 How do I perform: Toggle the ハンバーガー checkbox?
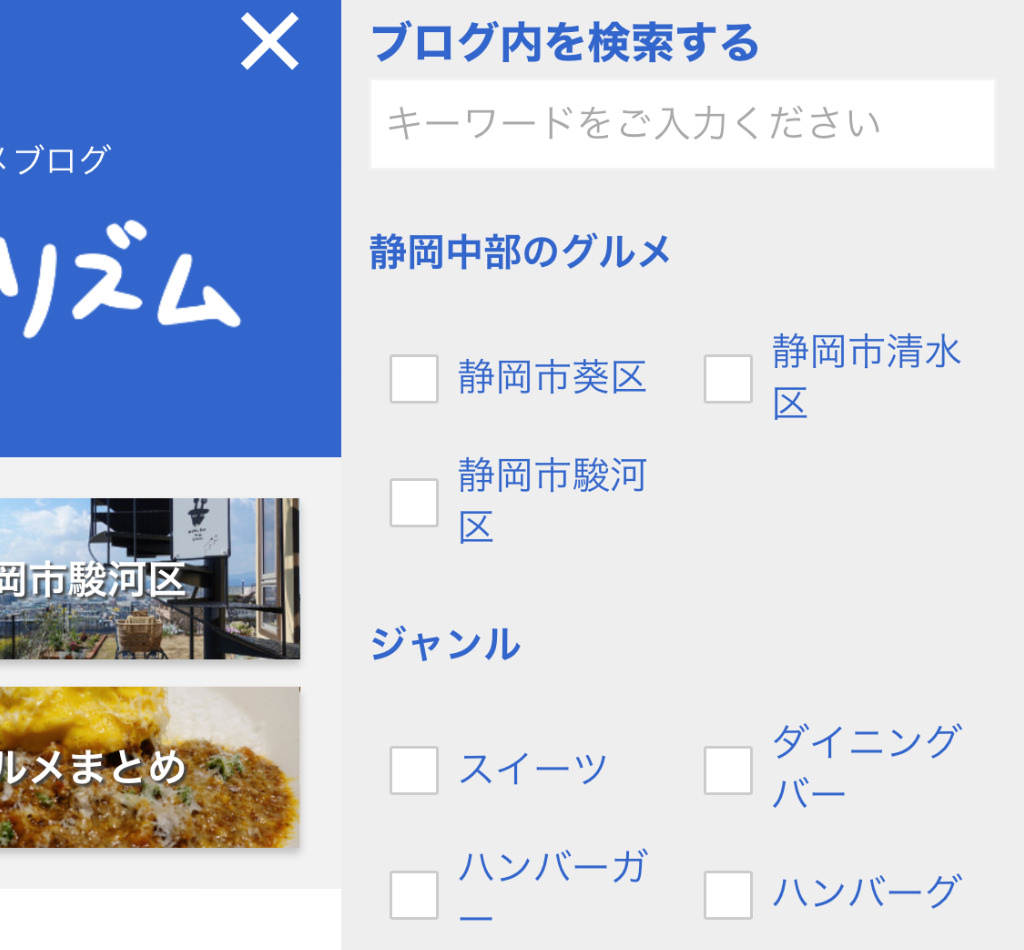click(x=414, y=894)
